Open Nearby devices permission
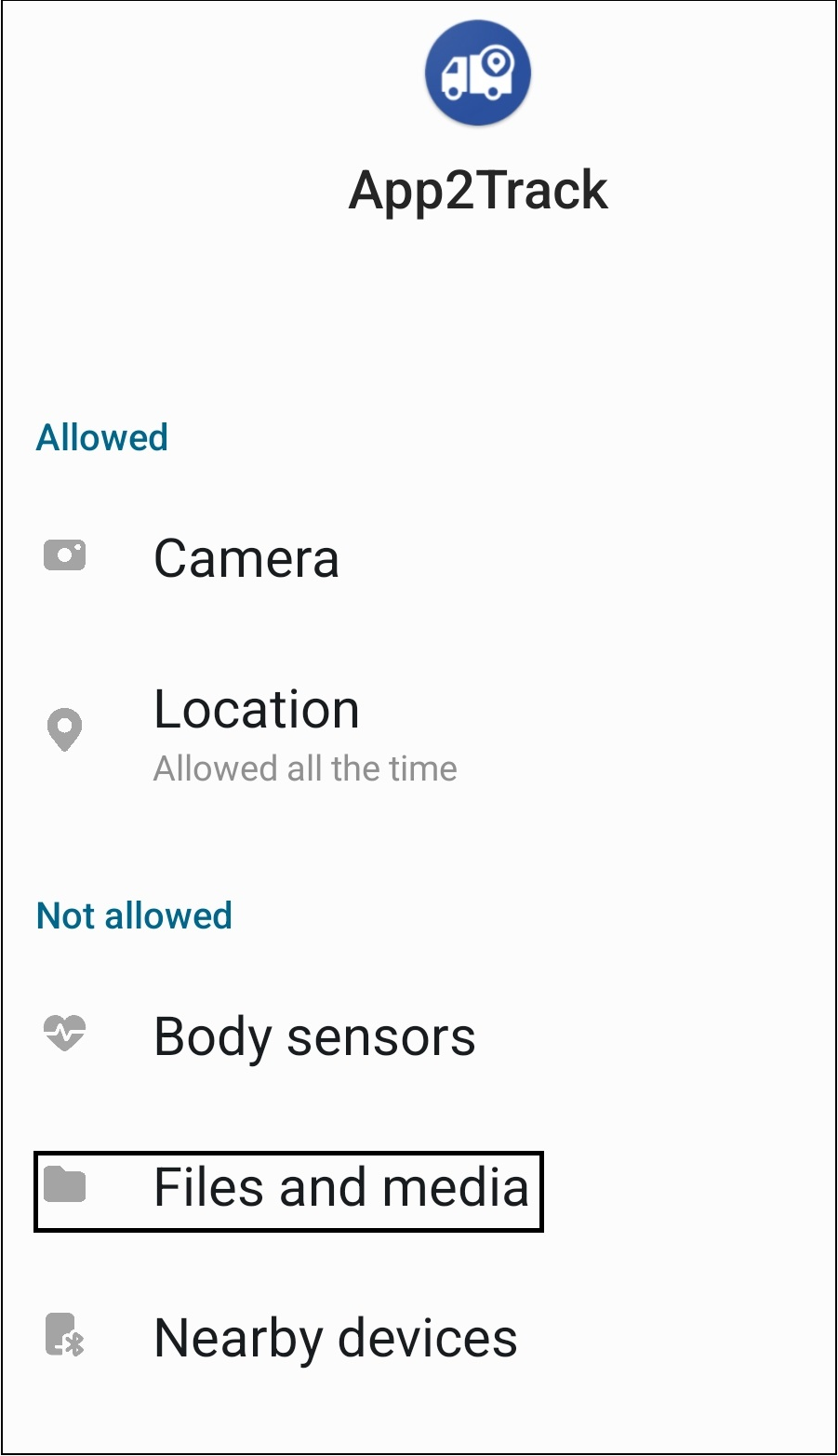 coord(419,1337)
